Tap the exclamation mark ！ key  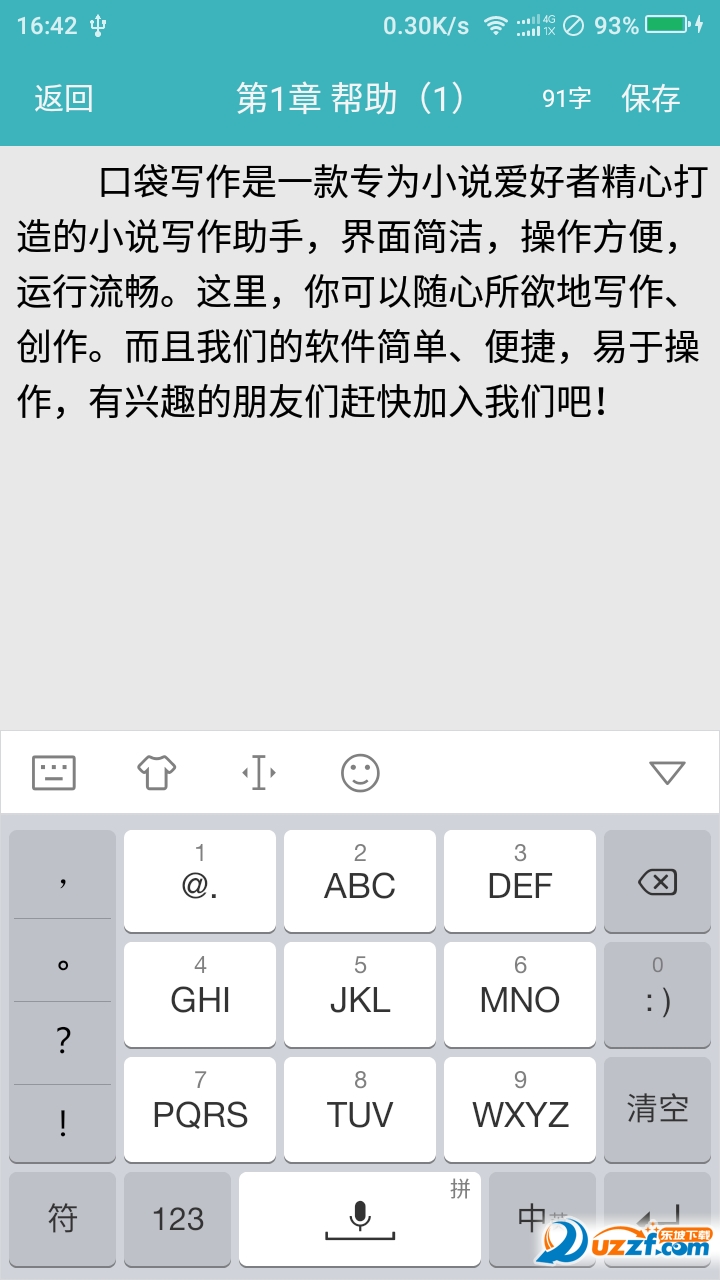[x=62, y=1124]
